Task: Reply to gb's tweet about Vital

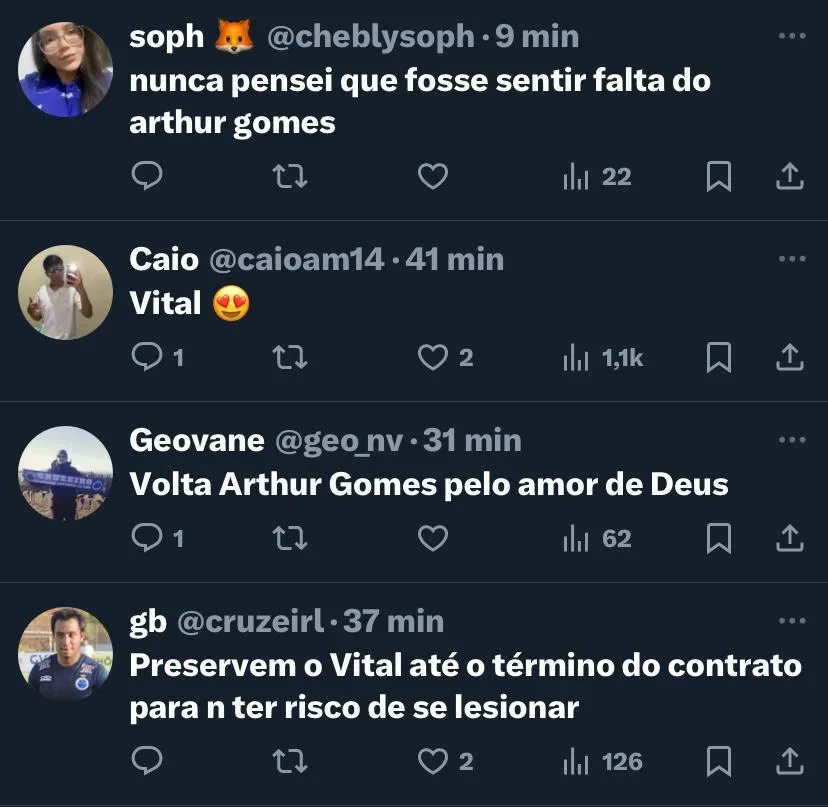Action: pyautogui.click(x=147, y=761)
